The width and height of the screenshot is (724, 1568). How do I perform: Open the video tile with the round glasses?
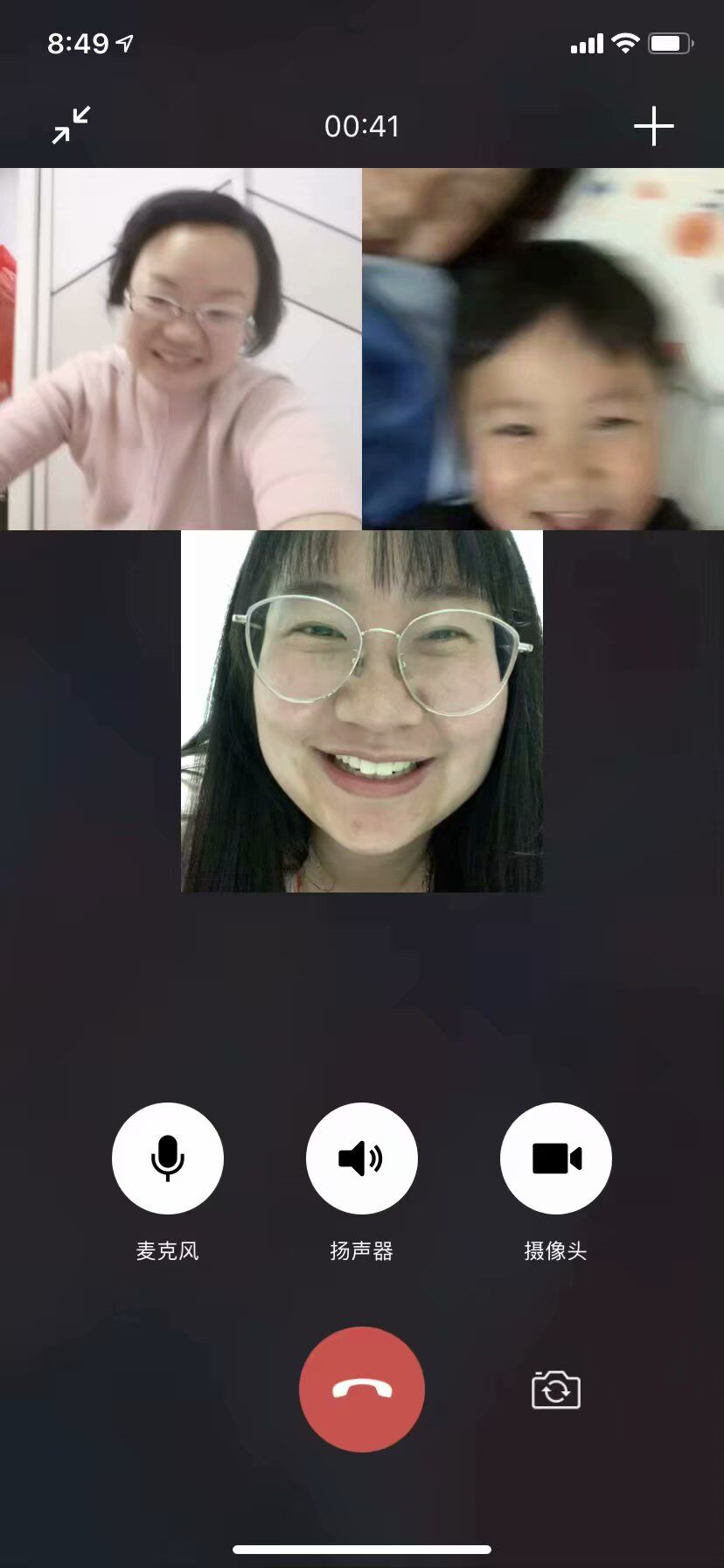point(361,710)
